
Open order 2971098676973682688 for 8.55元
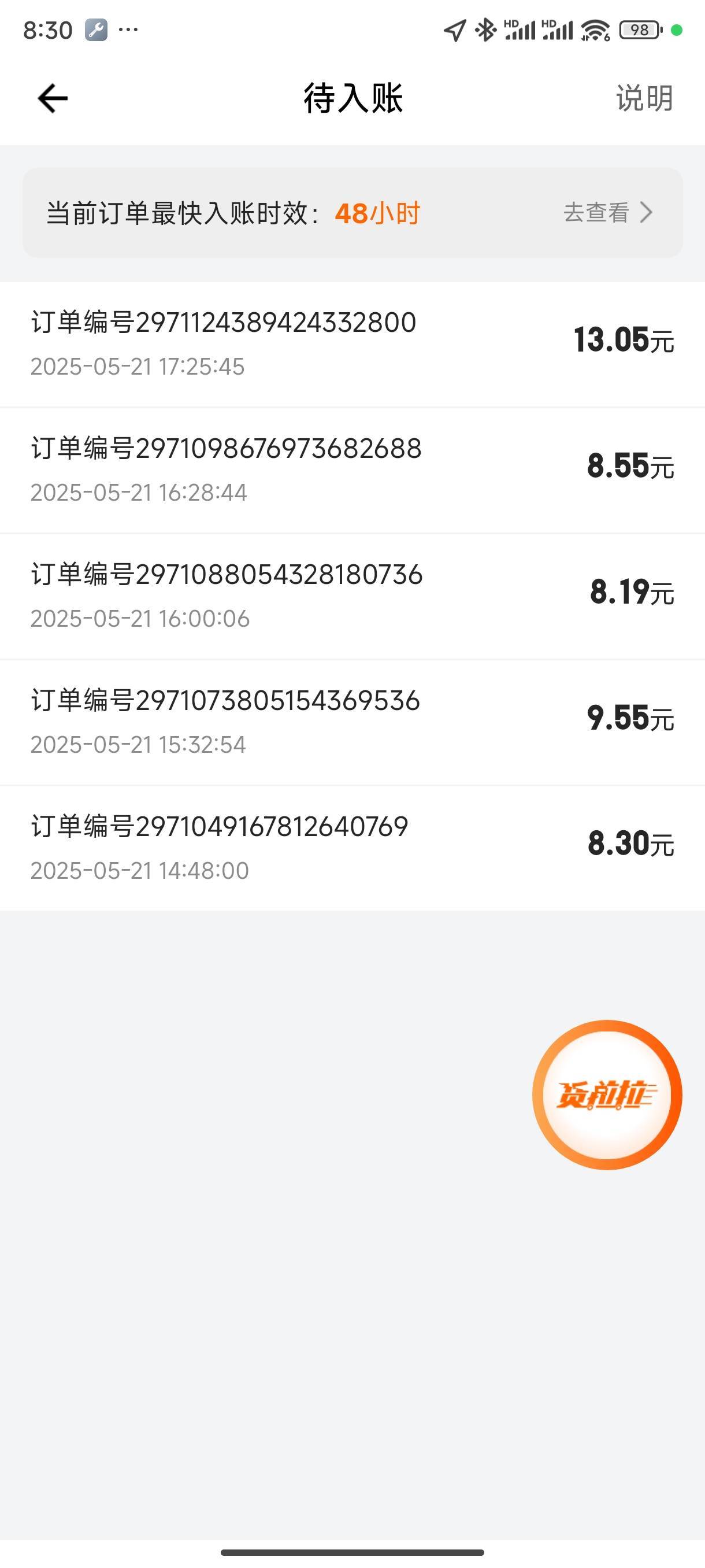pos(352,470)
